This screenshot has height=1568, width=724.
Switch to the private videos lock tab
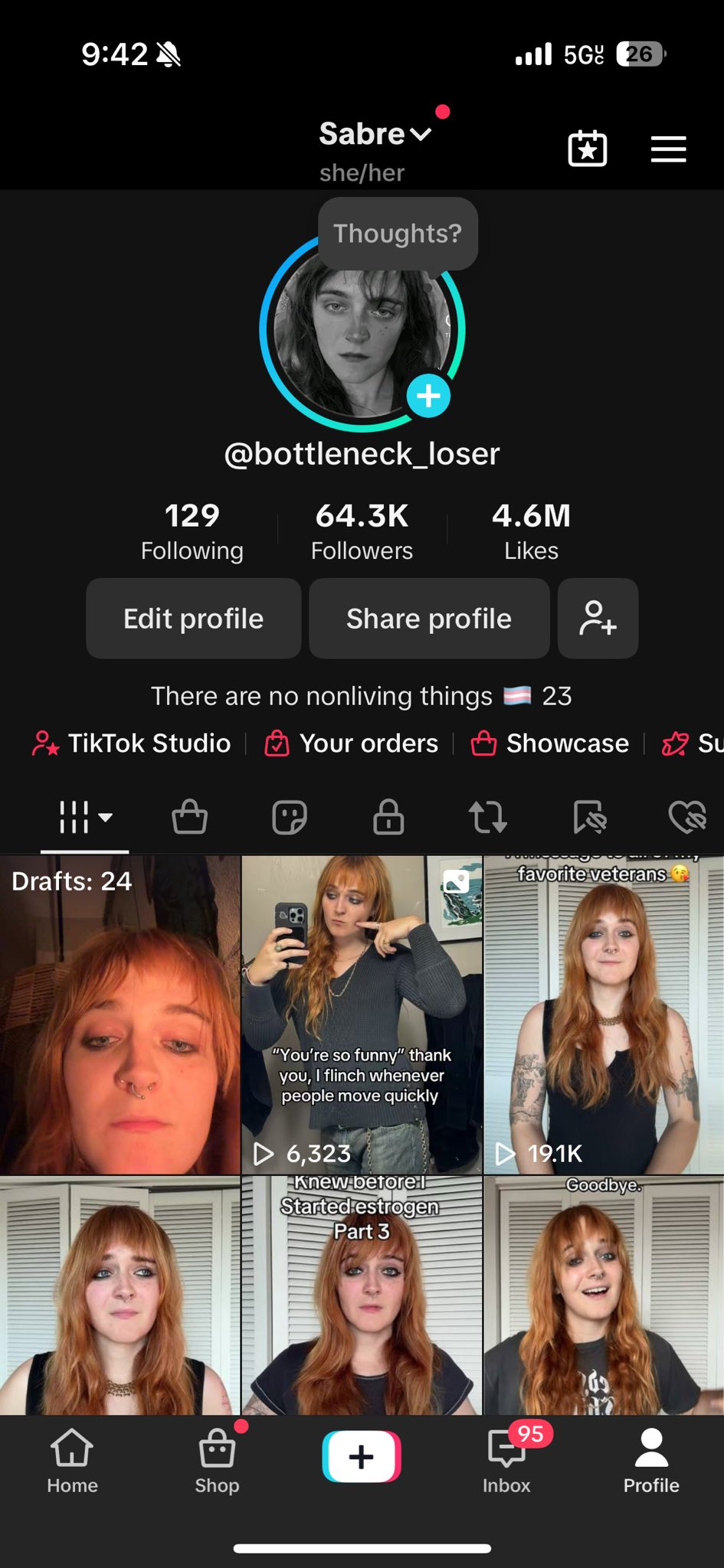click(388, 817)
